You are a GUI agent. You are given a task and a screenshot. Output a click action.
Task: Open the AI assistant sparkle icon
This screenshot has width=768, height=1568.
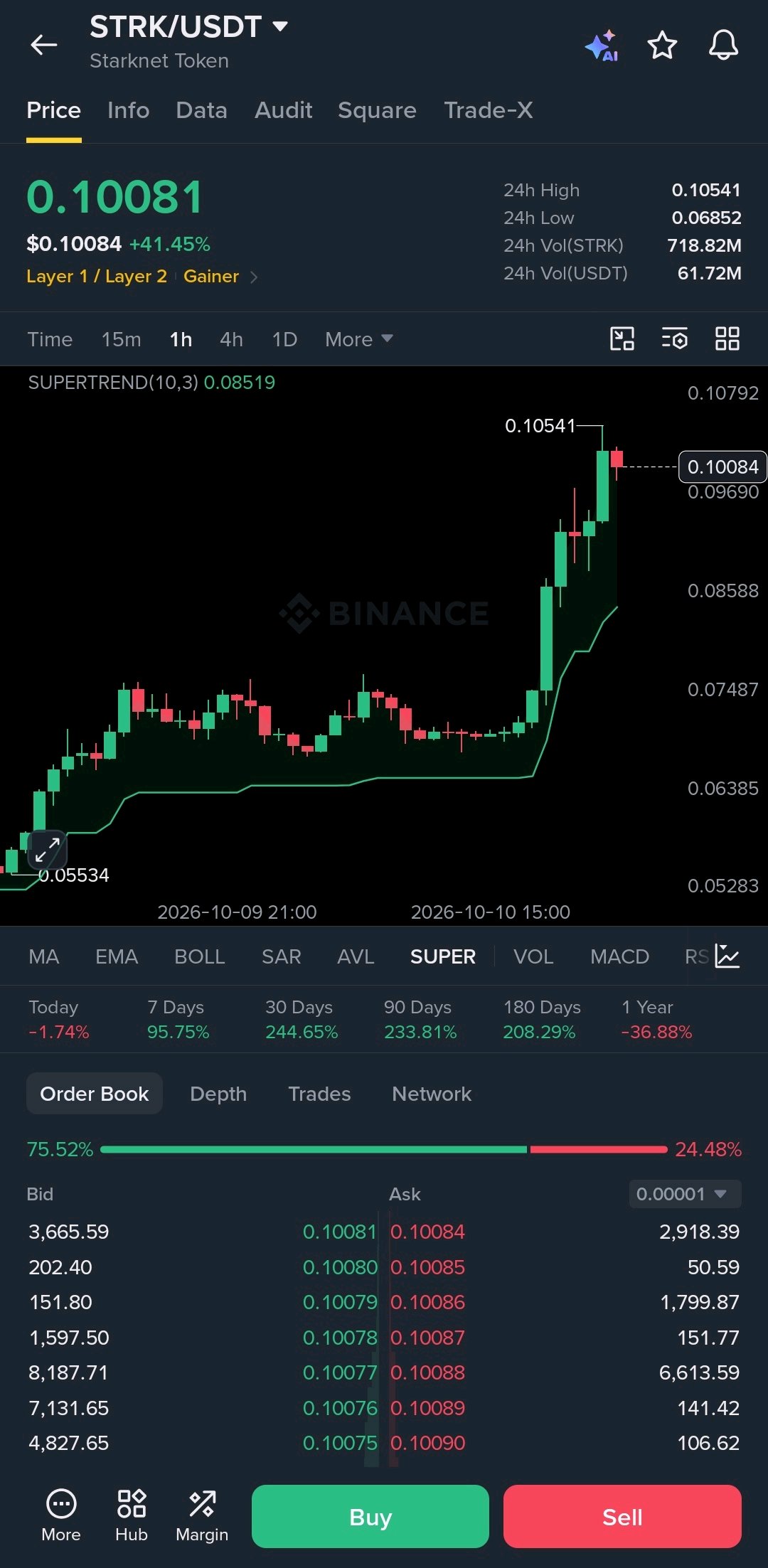(x=602, y=46)
